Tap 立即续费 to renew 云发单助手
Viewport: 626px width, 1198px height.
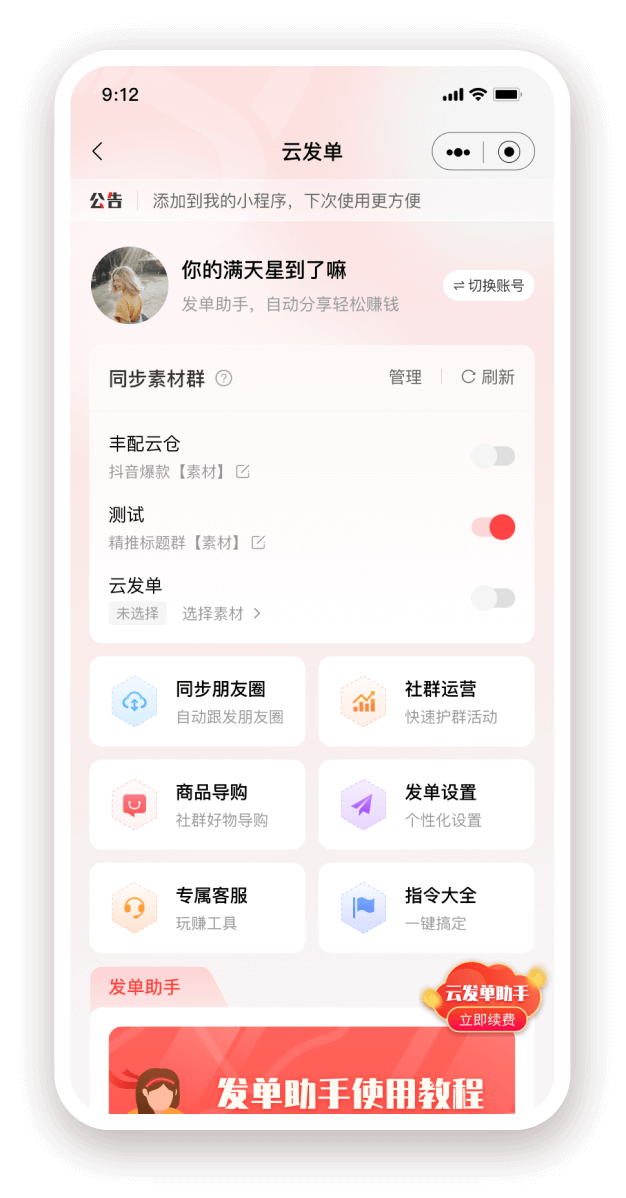(487, 1020)
